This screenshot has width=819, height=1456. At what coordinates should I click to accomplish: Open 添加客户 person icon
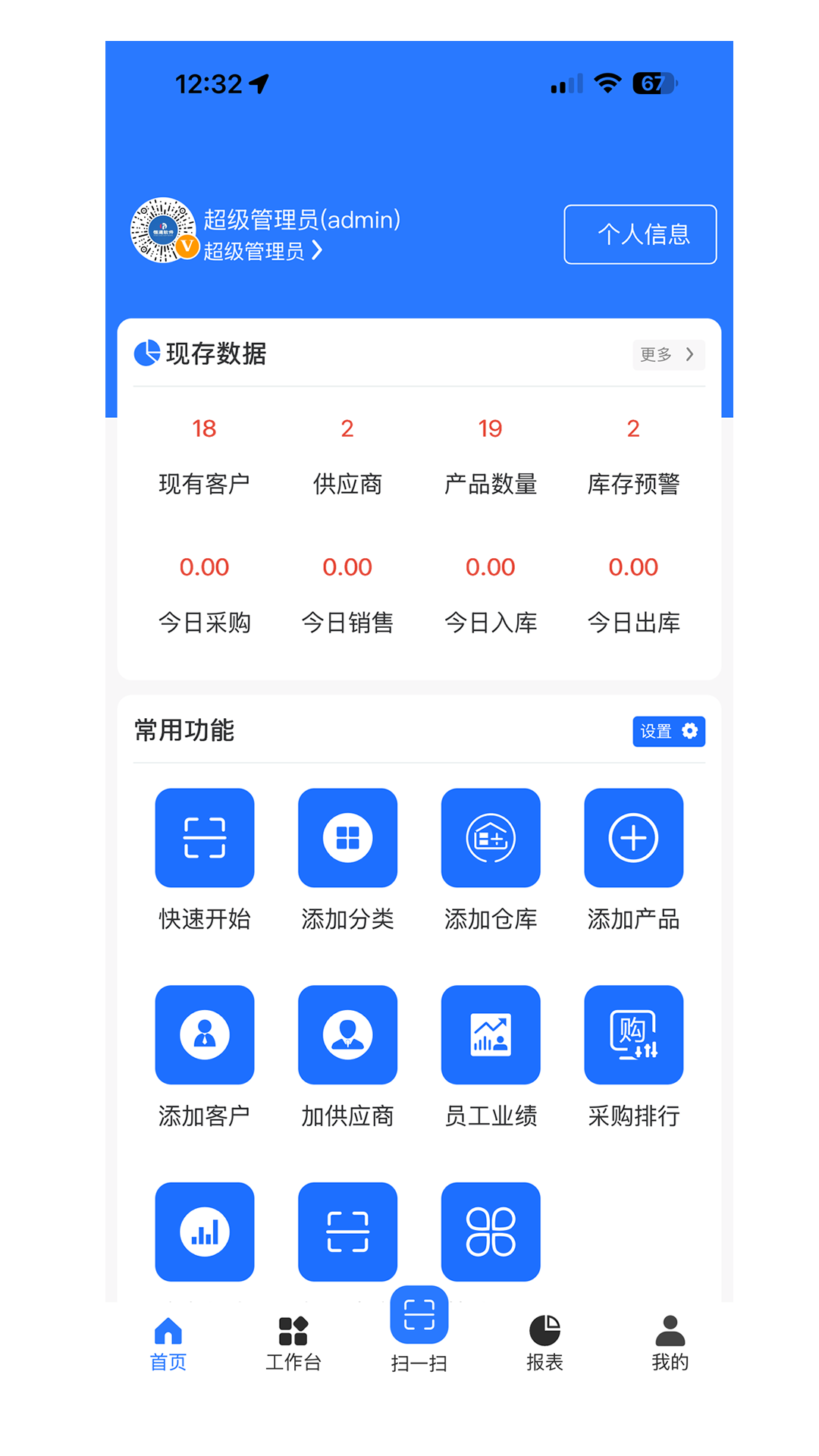(204, 1034)
